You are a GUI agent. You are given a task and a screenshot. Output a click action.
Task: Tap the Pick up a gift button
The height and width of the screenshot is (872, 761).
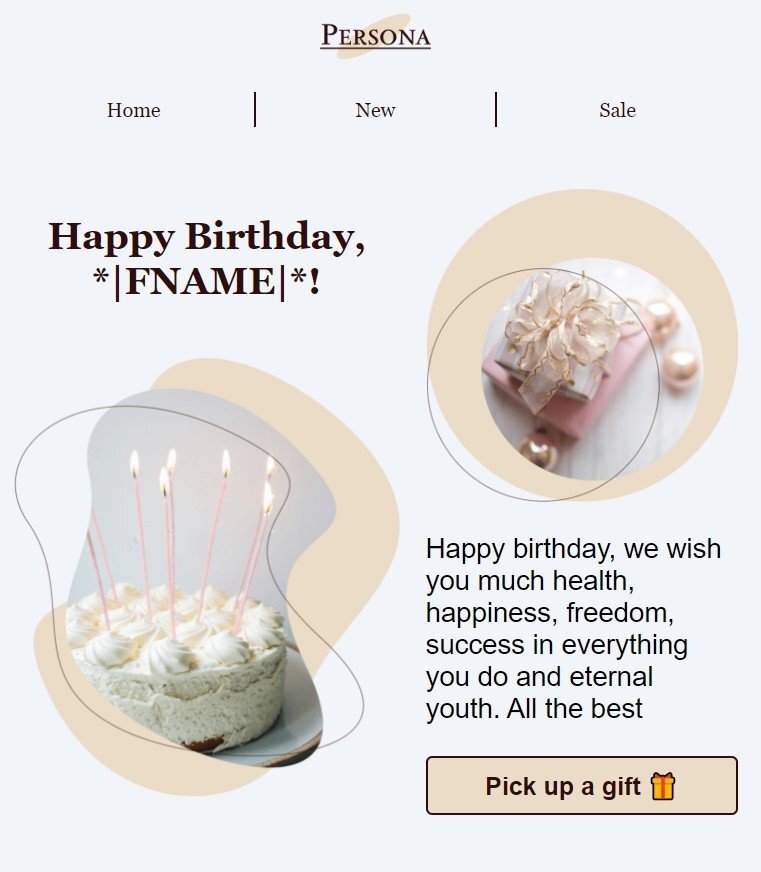pos(581,786)
